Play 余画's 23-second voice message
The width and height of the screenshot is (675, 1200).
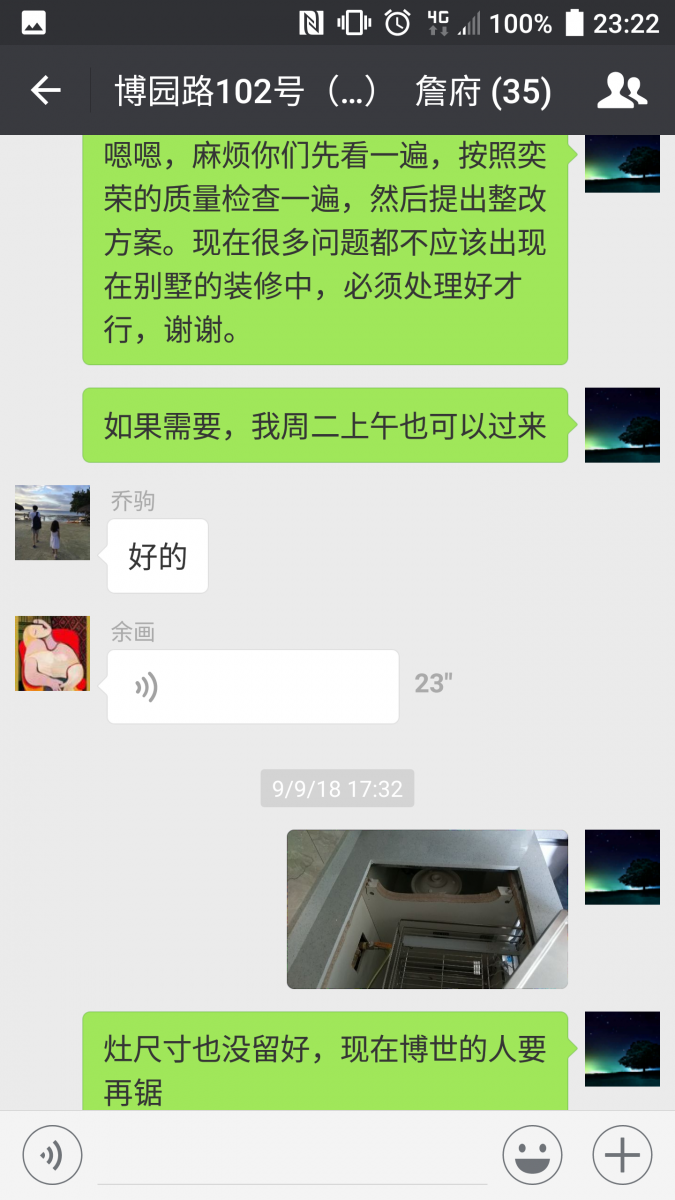(252, 687)
